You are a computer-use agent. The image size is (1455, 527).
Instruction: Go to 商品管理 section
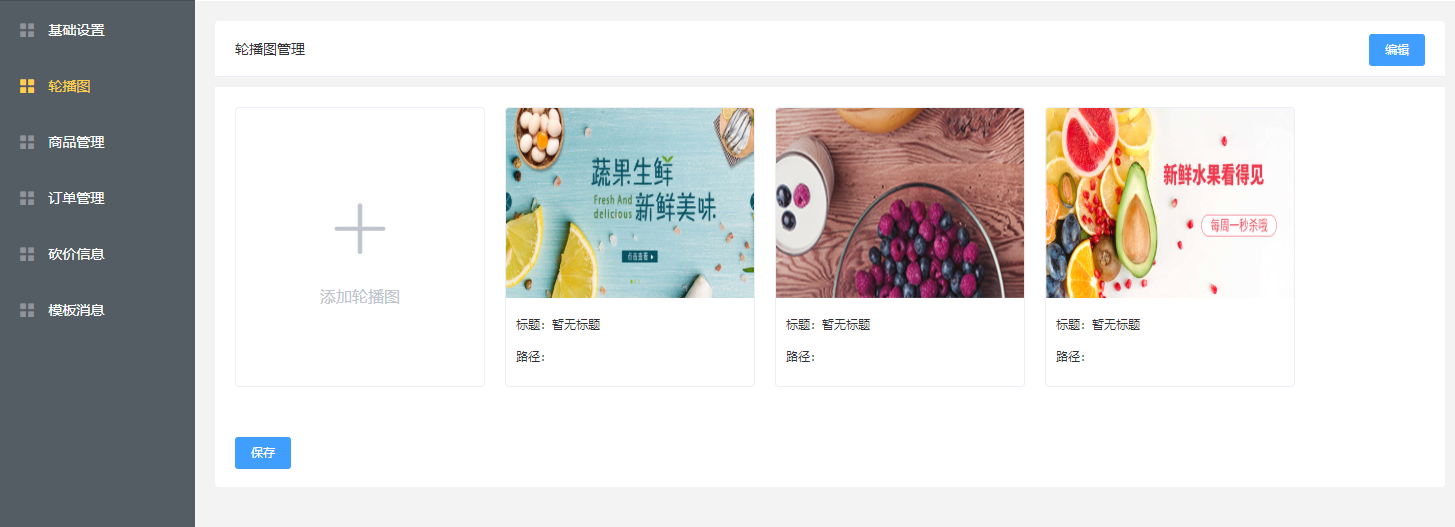tap(76, 142)
